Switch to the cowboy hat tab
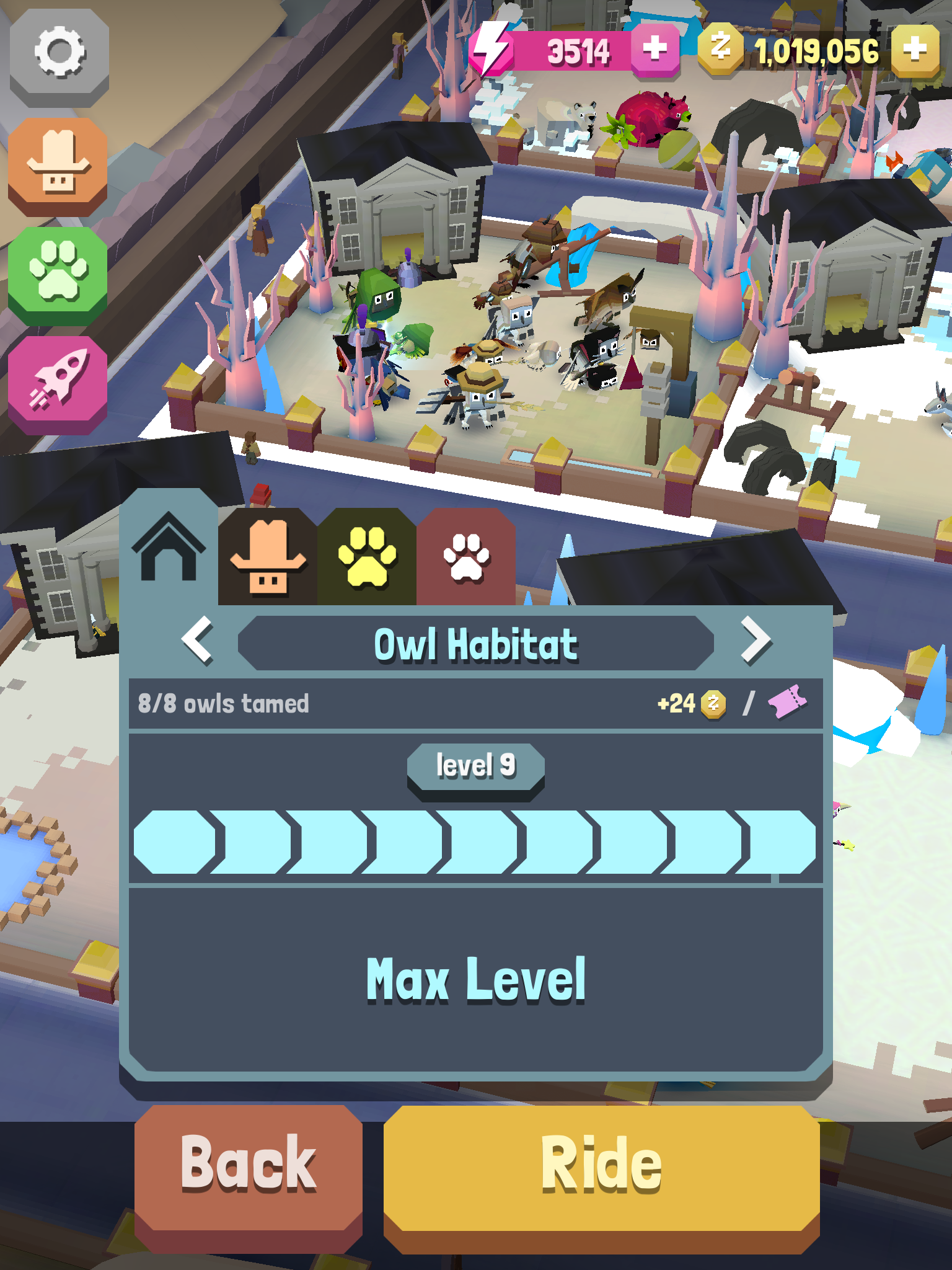The height and width of the screenshot is (1270, 952). 268,557
